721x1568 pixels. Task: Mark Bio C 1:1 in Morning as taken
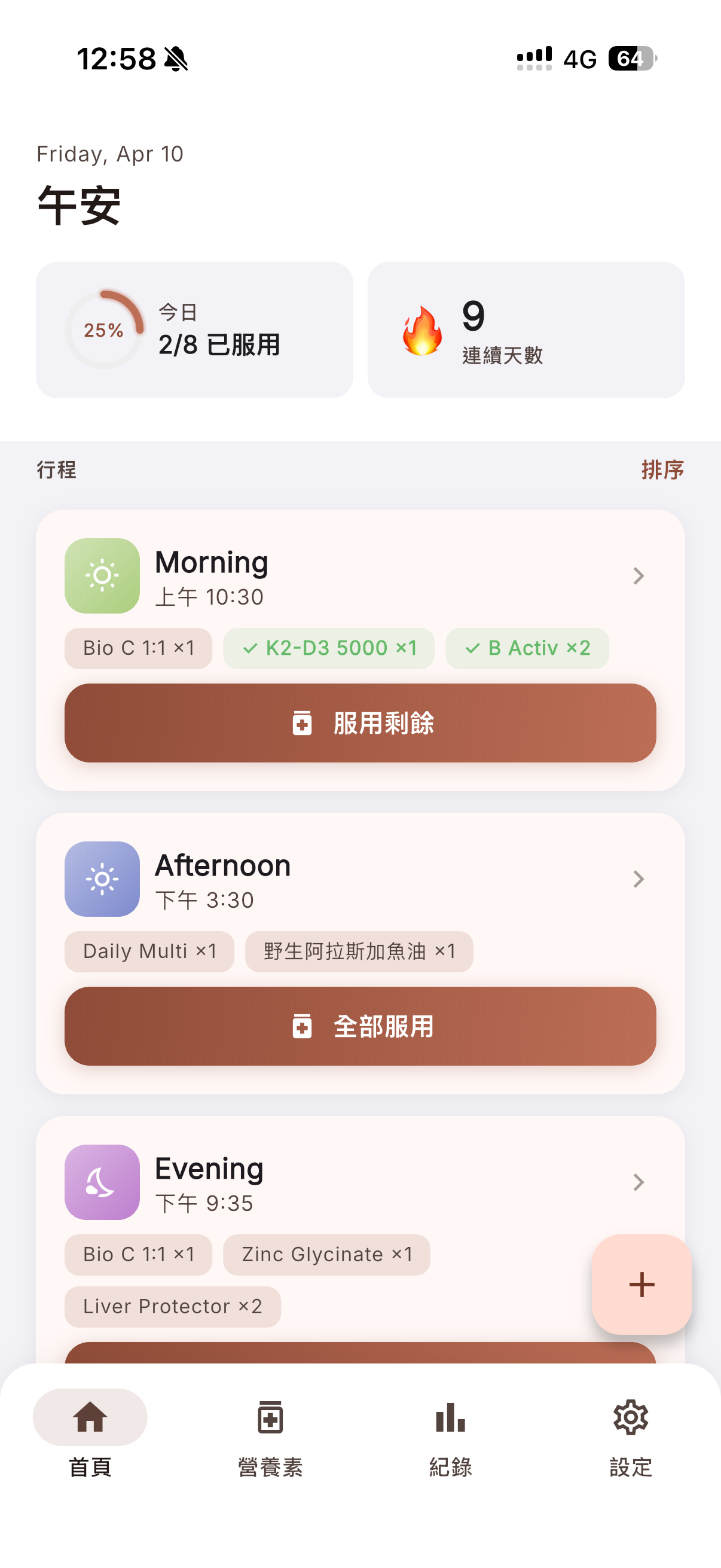(138, 648)
